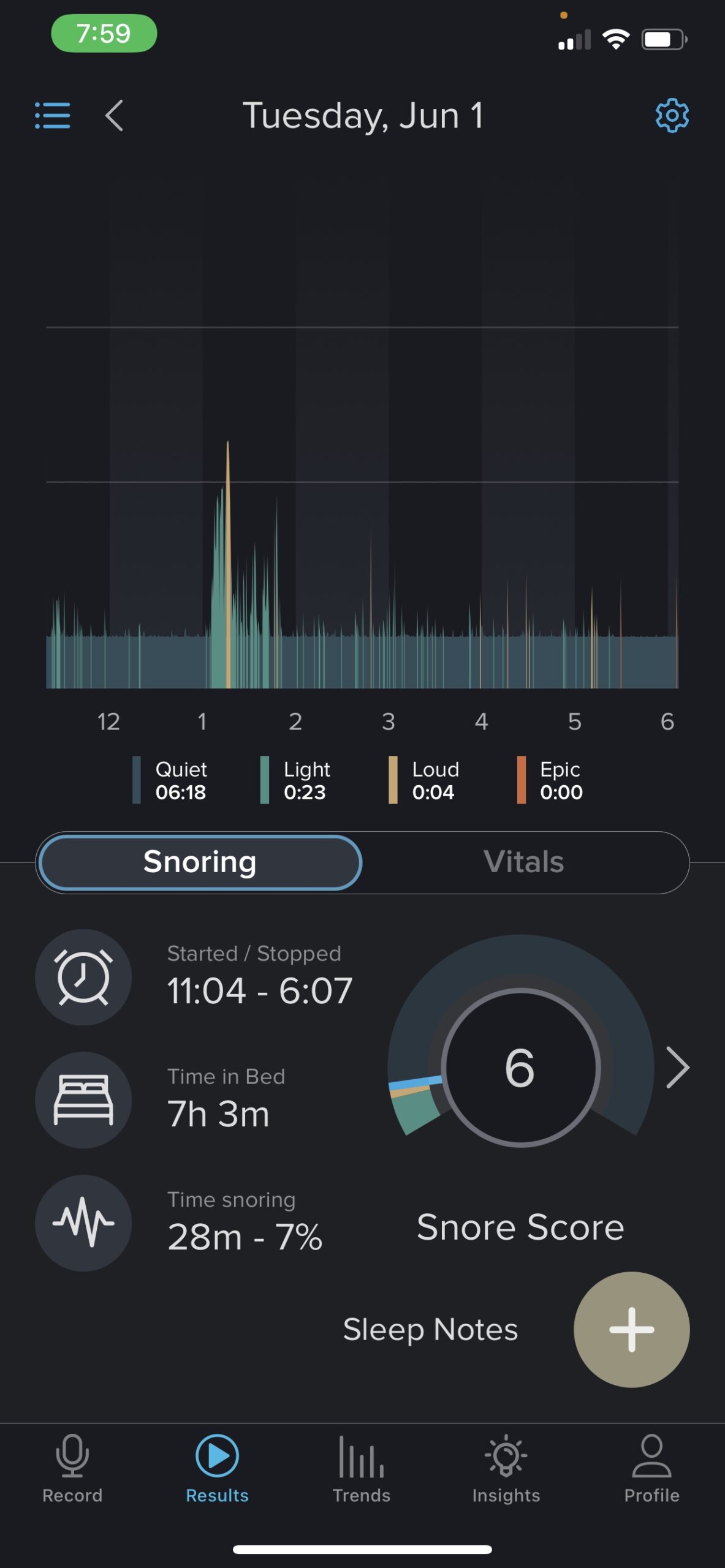Image resolution: width=725 pixels, height=1568 pixels.
Task: Switch to the Trends tab
Action: click(362, 1468)
